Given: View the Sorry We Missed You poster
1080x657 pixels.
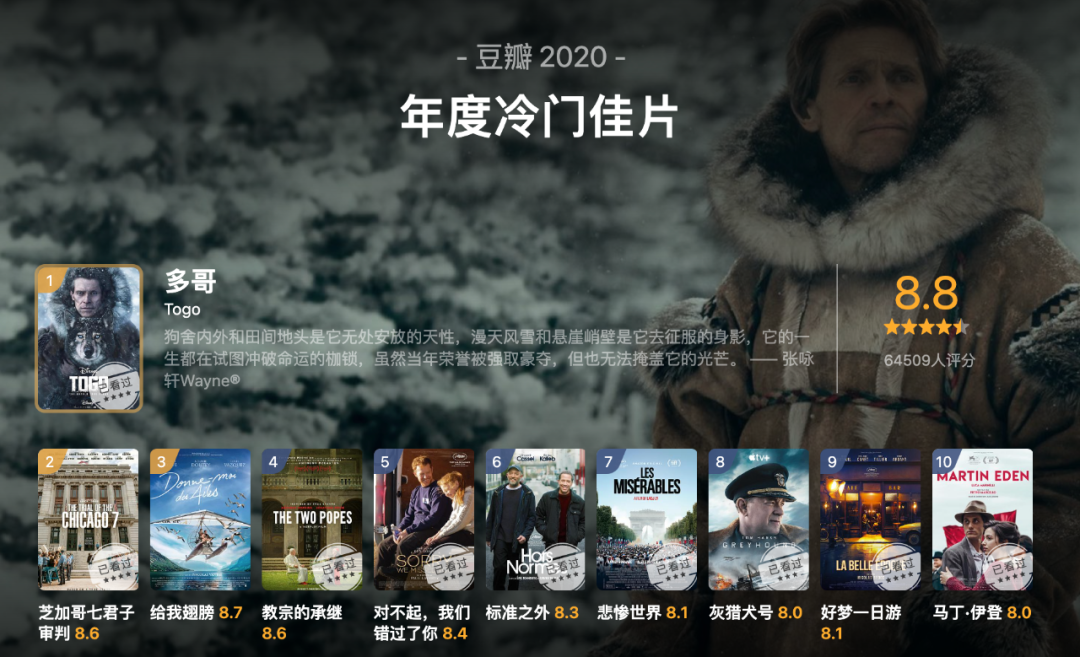Looking at the screenshot, I should click(424, 520).
